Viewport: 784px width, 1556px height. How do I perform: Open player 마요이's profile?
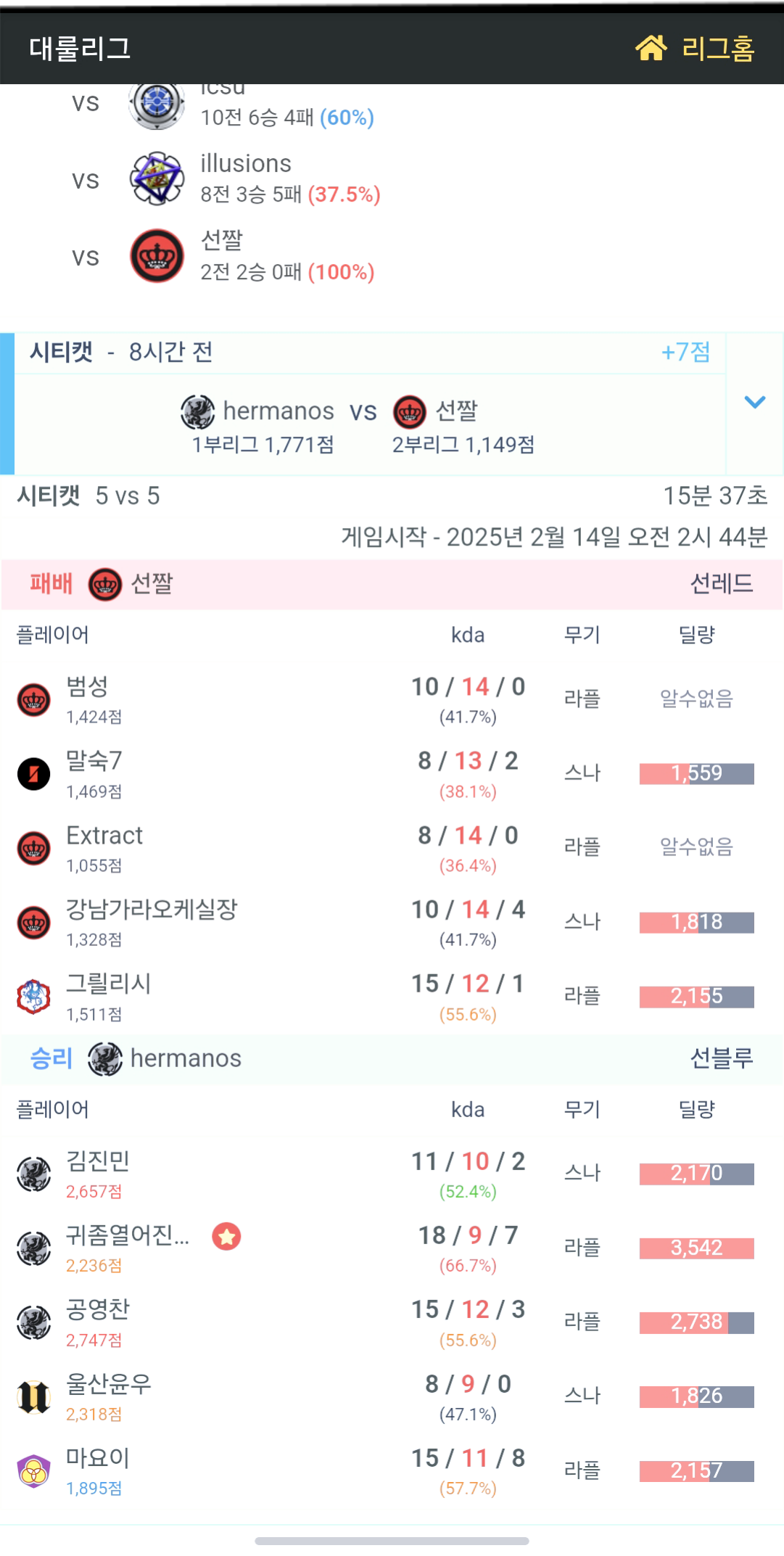tap(98, 1458)
